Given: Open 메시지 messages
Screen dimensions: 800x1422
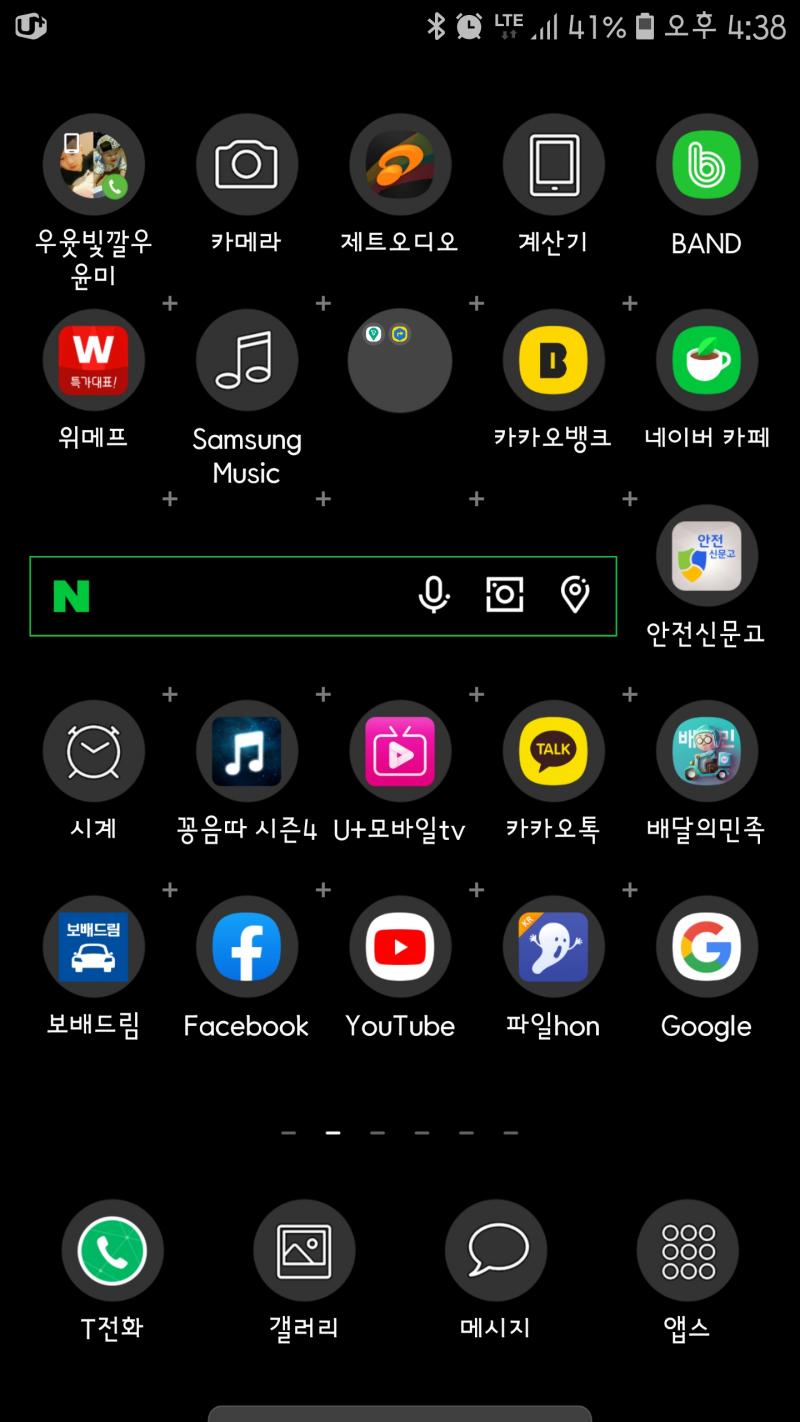Looking at the screenshot, I should [x=495, y=1250].
